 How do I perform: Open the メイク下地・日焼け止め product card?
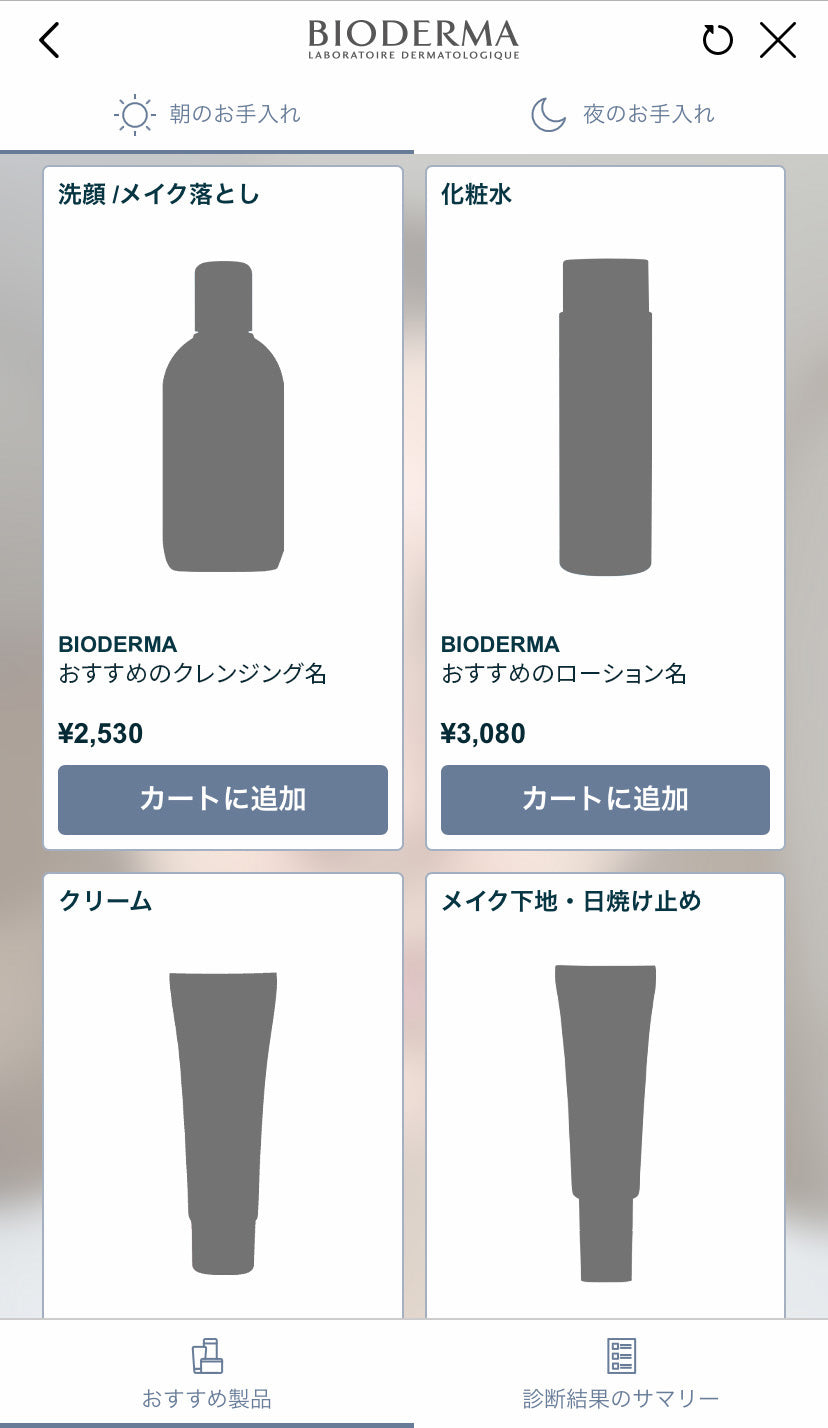coord(605,1100)
